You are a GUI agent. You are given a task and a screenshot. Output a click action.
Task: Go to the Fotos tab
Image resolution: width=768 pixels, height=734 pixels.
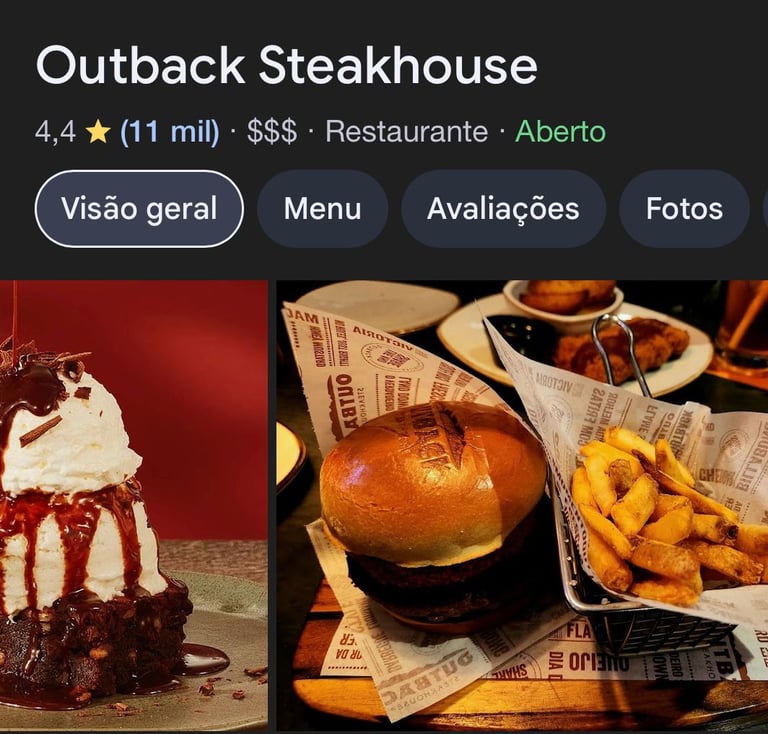coord(684,209)
